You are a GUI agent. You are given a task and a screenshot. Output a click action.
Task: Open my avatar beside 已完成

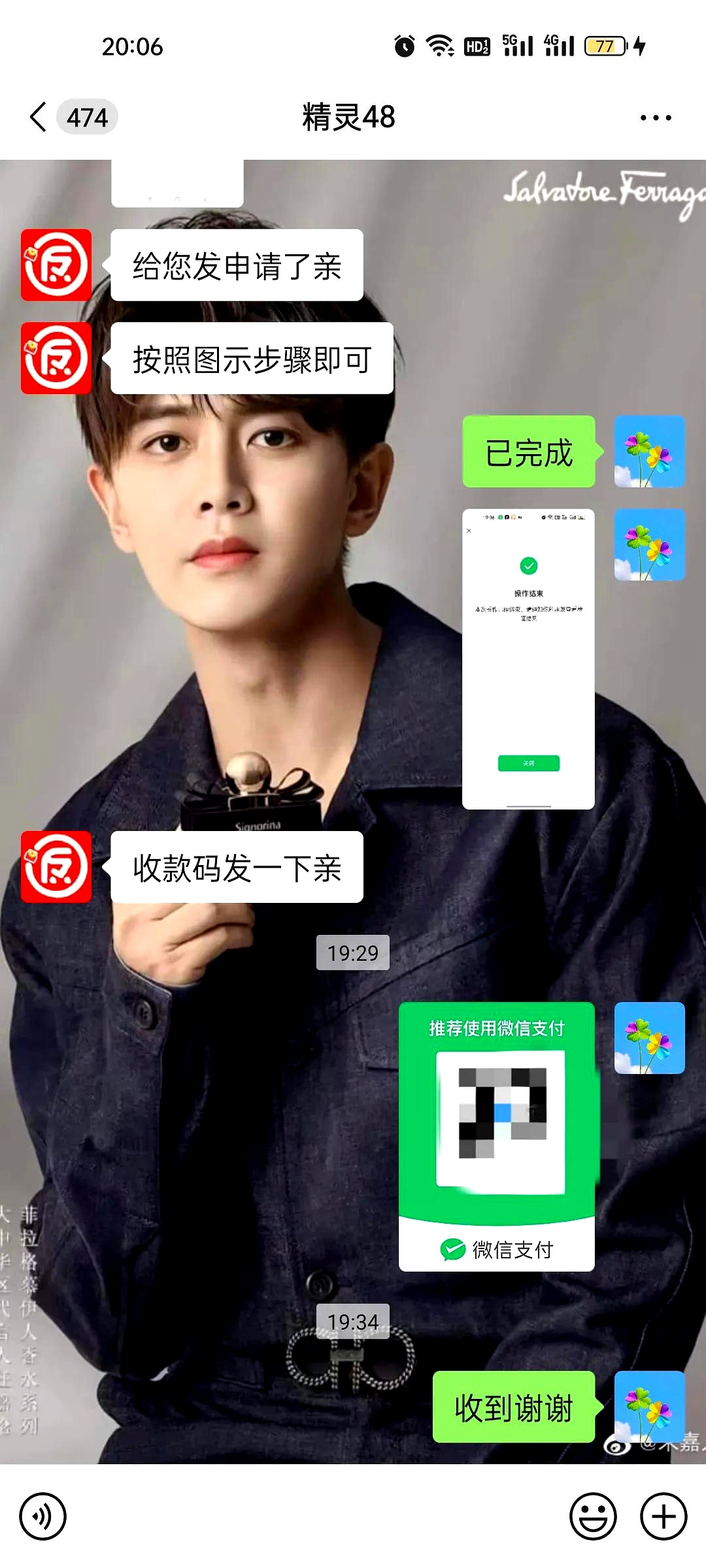click(649, 451)
